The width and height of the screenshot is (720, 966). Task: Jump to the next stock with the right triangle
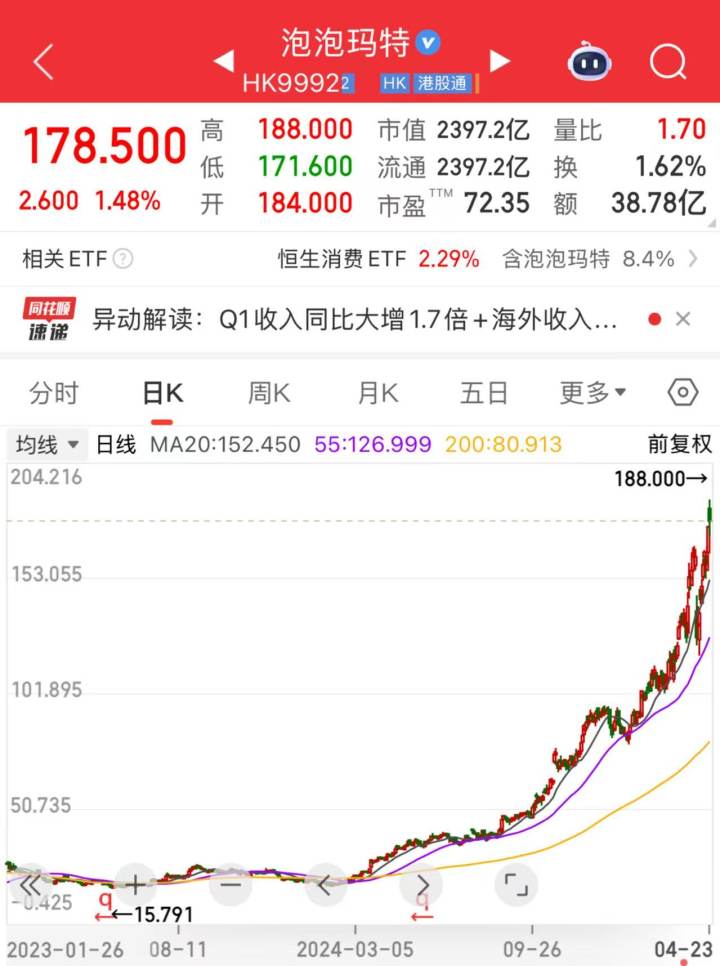(499, 61)
